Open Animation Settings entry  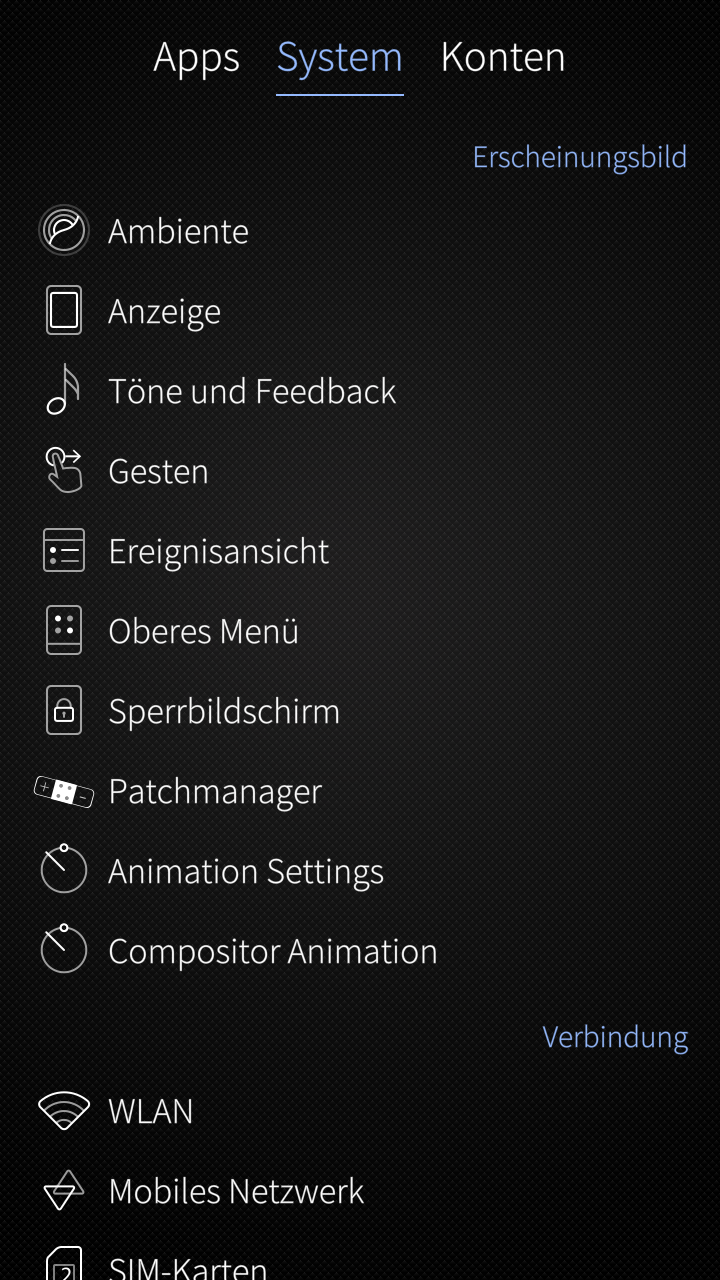245,871
